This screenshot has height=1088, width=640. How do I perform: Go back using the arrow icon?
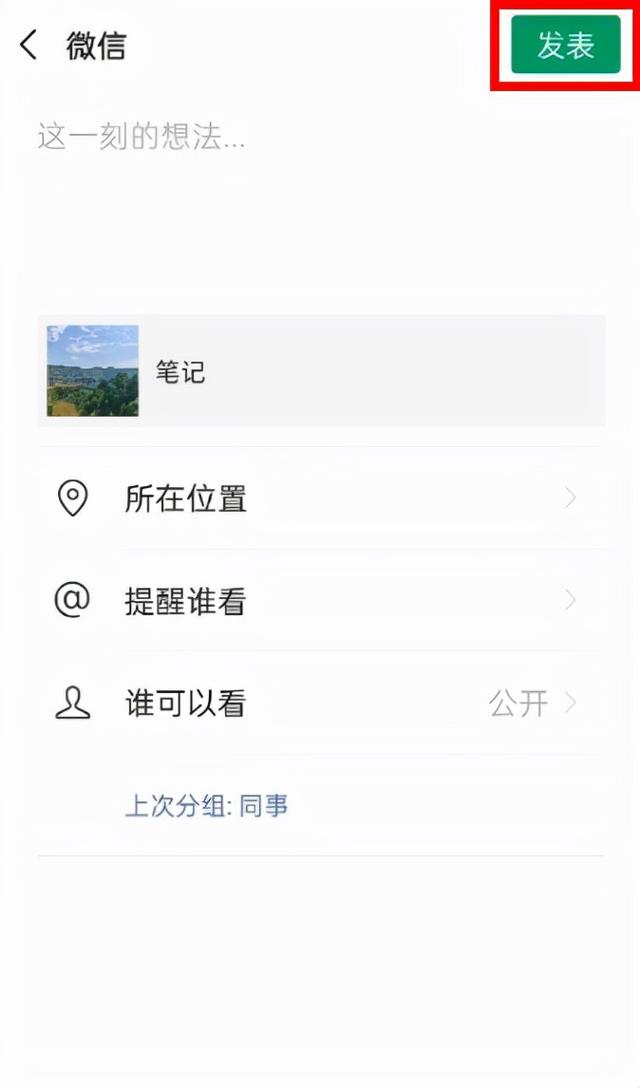click(x=29, y=45)
